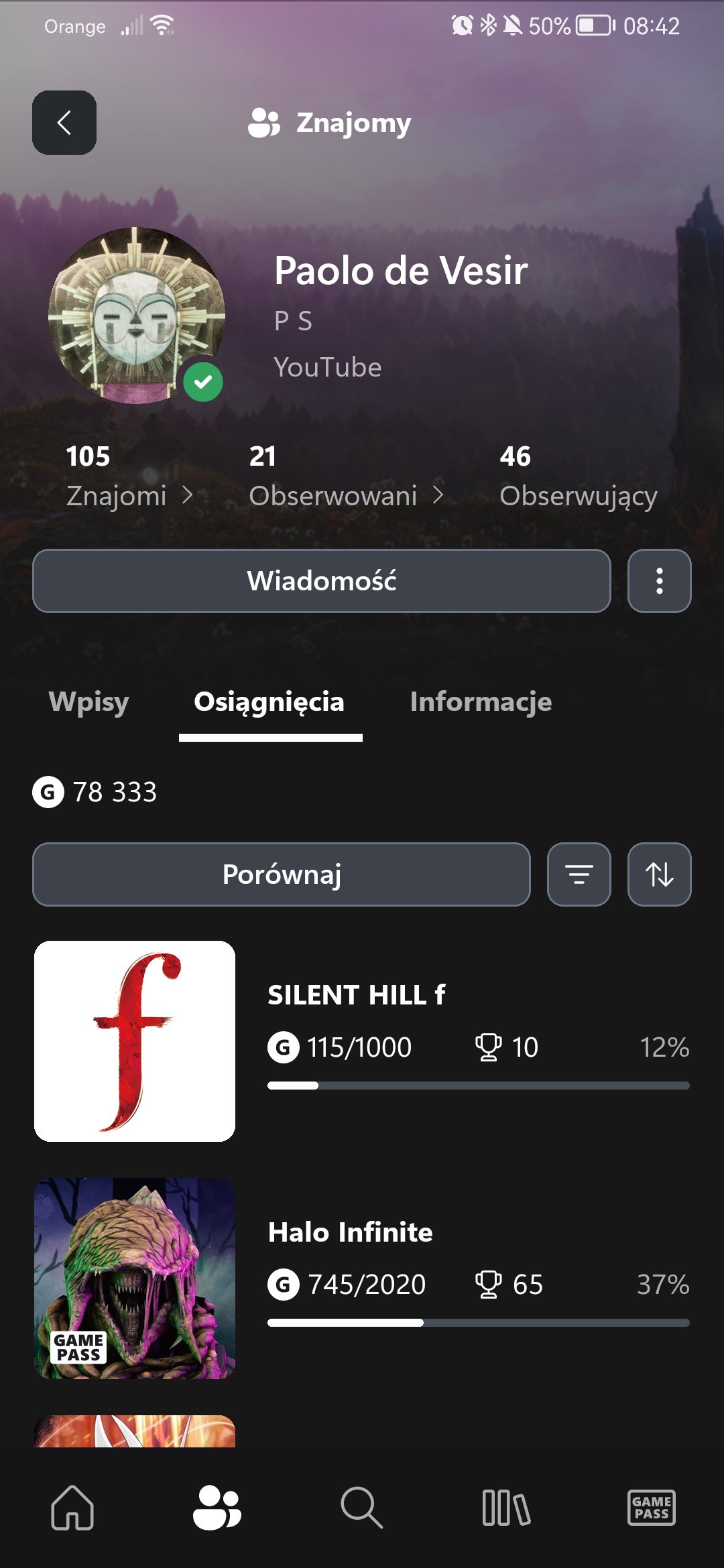Open SILENT HILL f achievements
Viewport: 724px width, 1568px height.
(x=362, y=1041)
